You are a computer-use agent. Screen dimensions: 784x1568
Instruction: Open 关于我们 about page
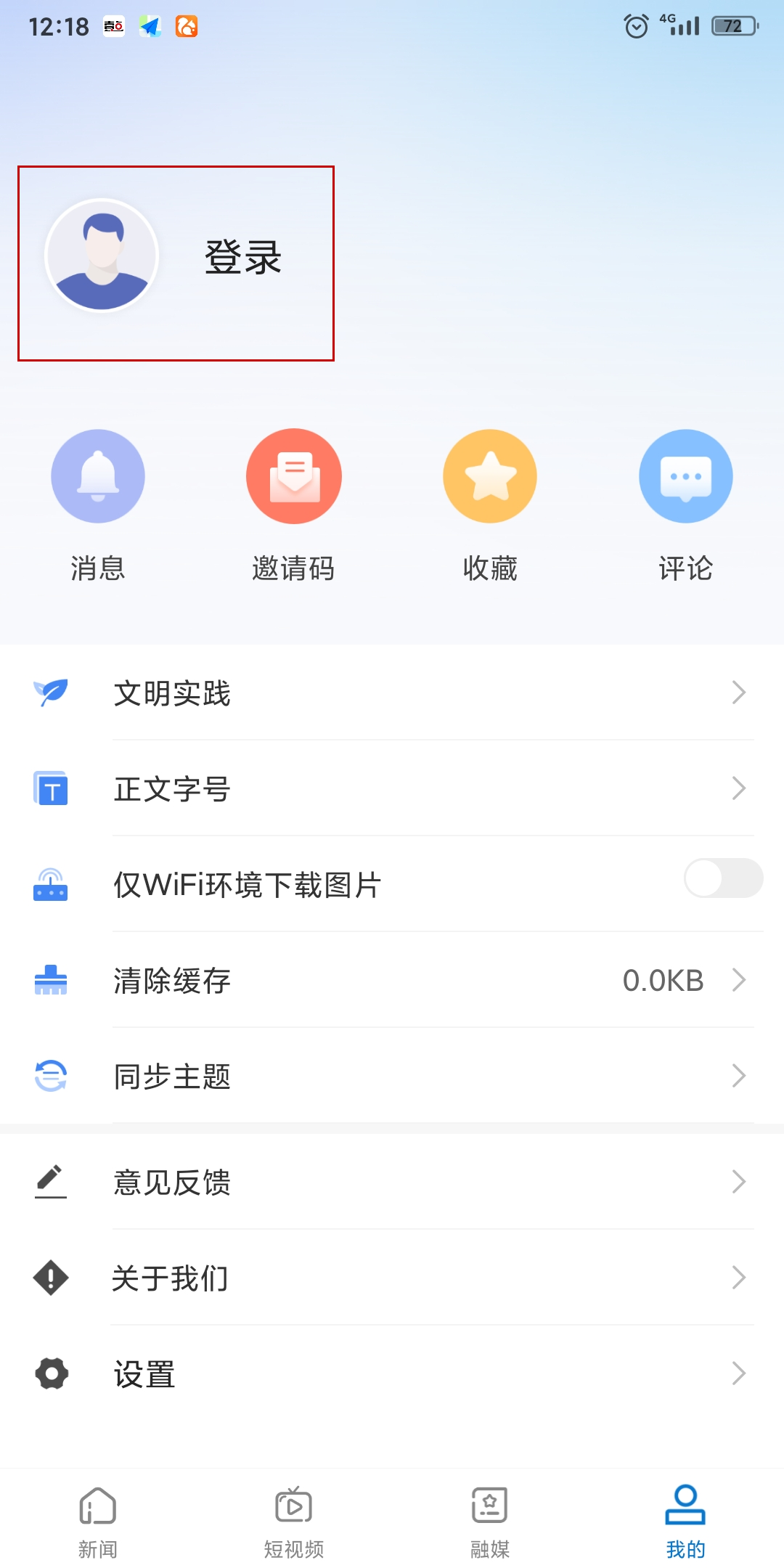pyautogui.click(x=392, y=1278)
